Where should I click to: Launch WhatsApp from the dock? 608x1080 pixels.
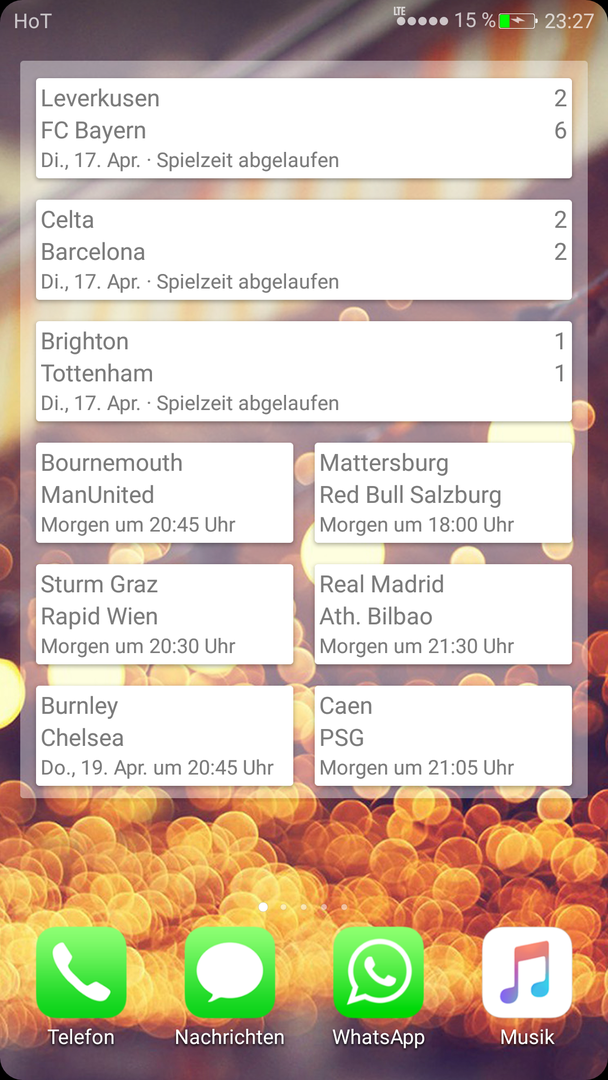(378, 973)
